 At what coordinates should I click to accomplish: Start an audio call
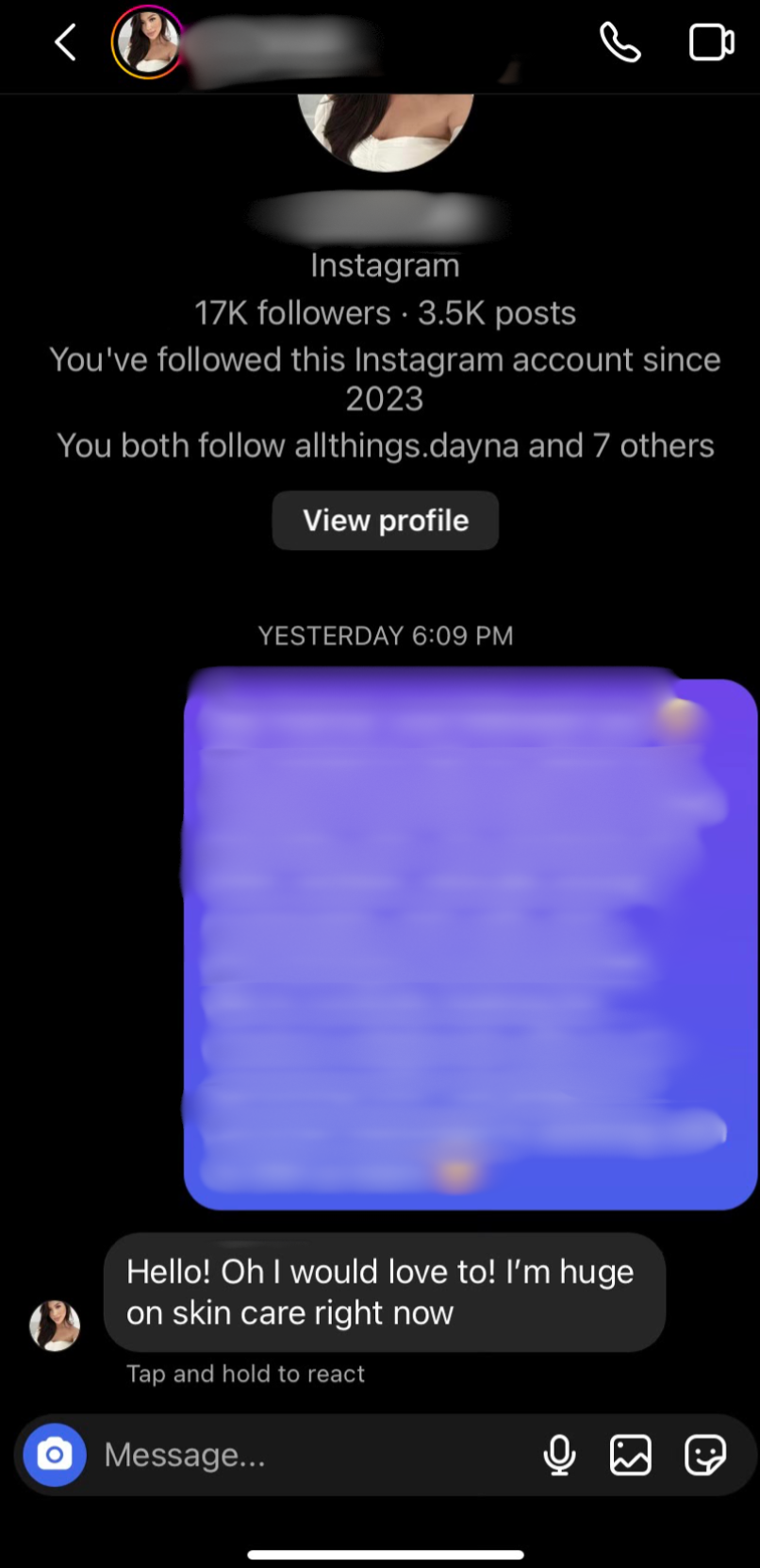pyautogui.click(x=620, y=42)
